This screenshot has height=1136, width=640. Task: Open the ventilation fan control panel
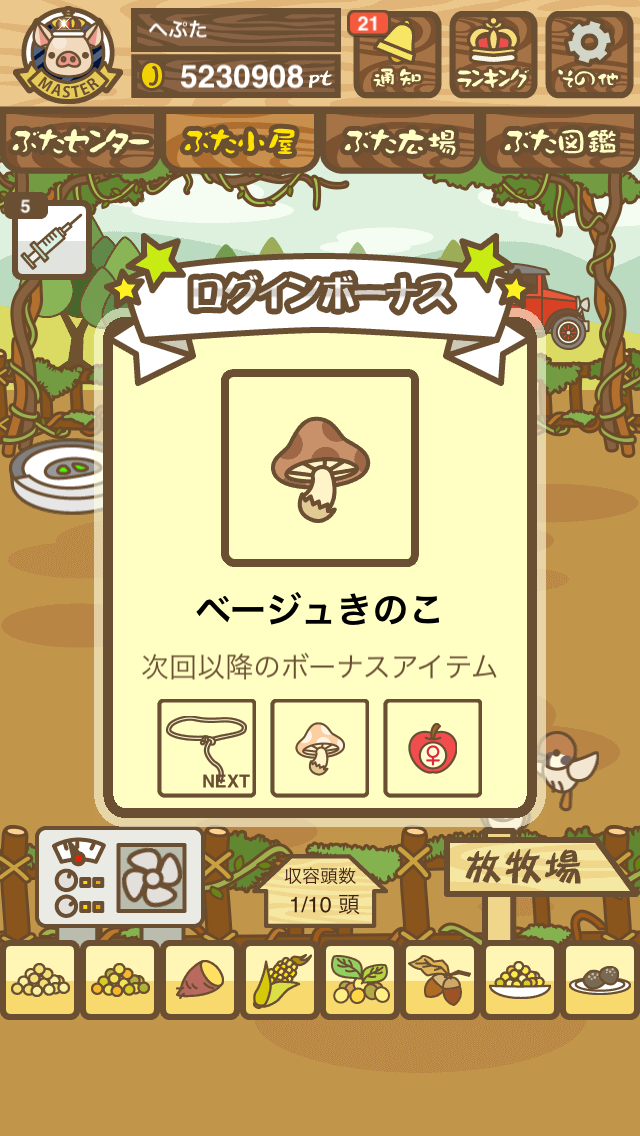point(120,877)
